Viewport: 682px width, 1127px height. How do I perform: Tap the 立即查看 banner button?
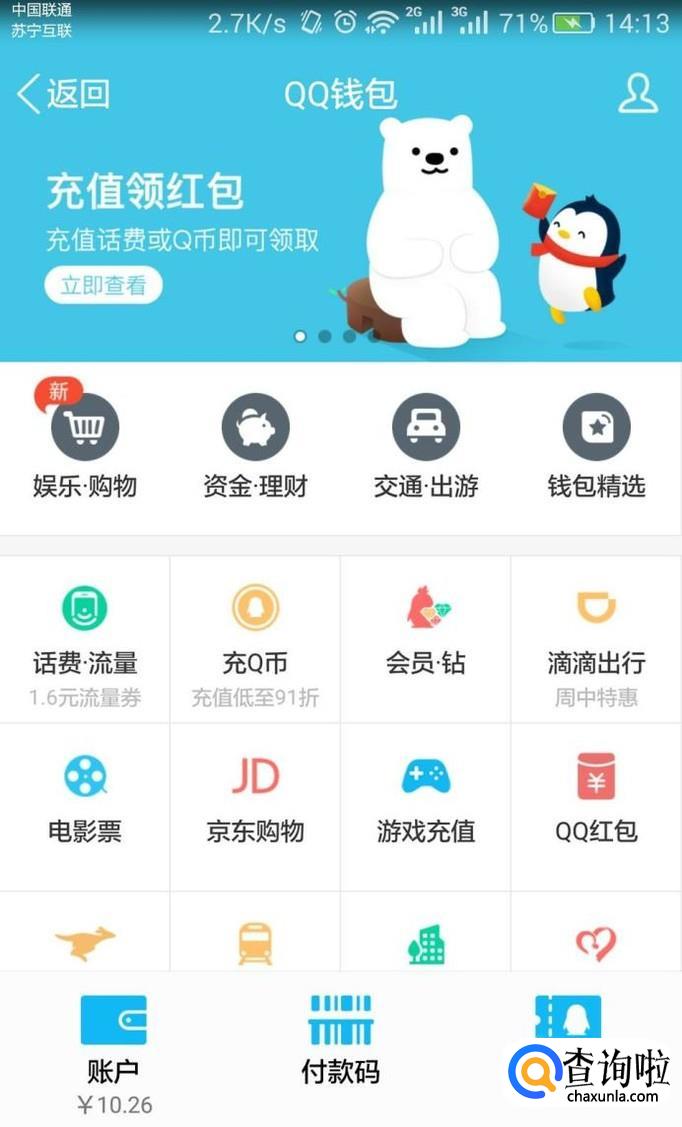click(x=103, y=286)
